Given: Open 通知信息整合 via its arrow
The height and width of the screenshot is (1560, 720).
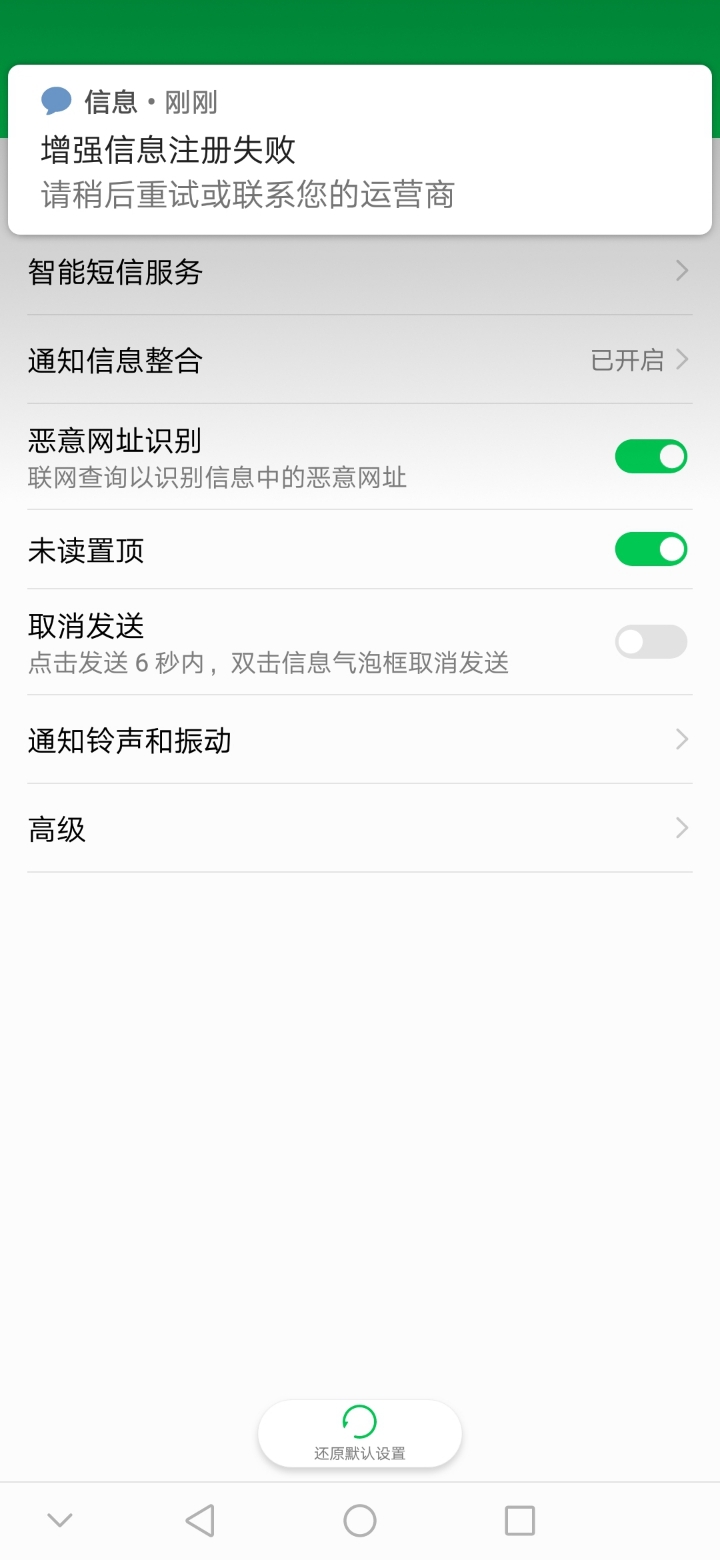Looking at the screenshot, I should [681, 359].
